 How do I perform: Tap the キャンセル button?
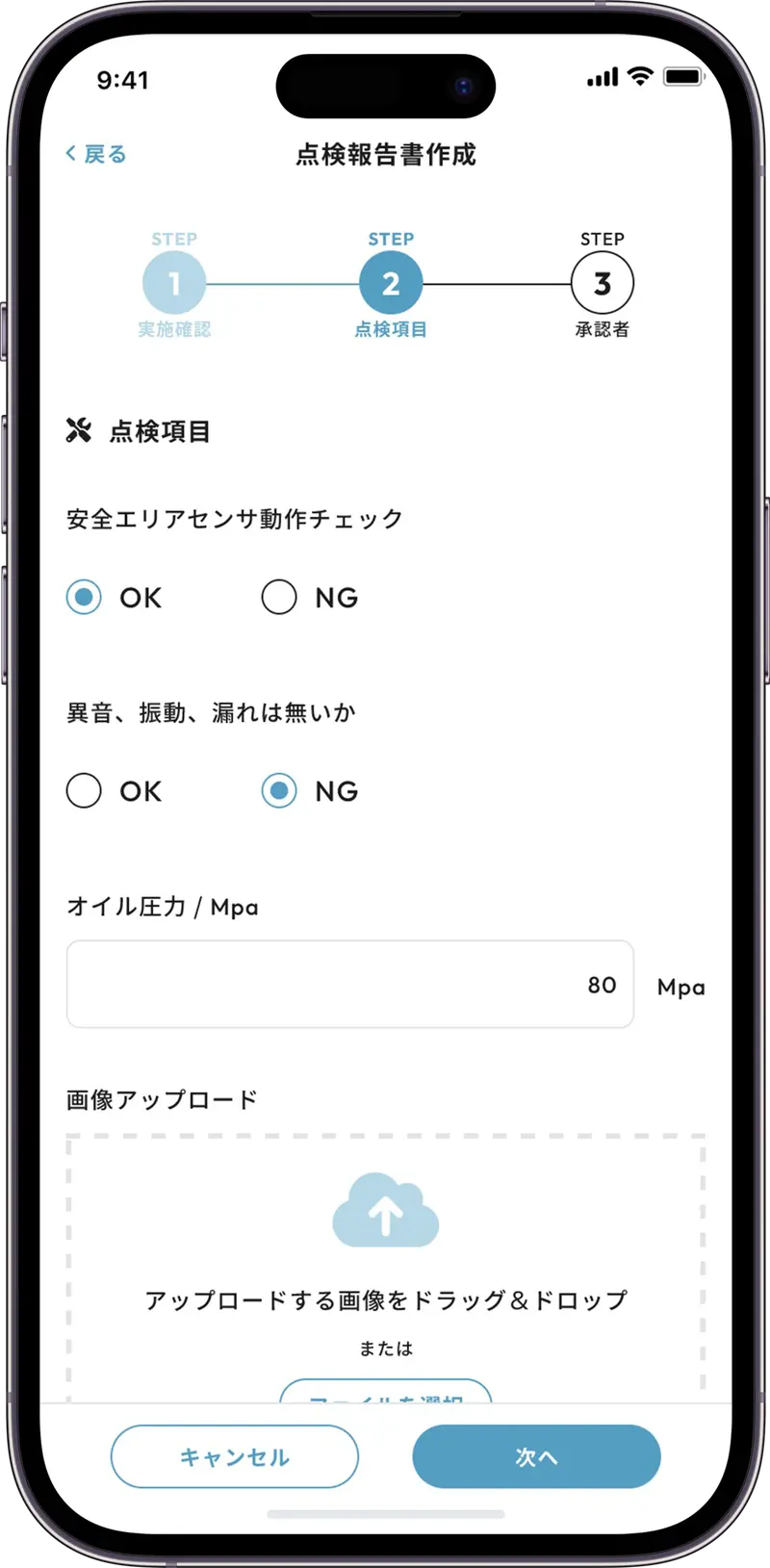pyautogui.click(x=235, y=1456)
